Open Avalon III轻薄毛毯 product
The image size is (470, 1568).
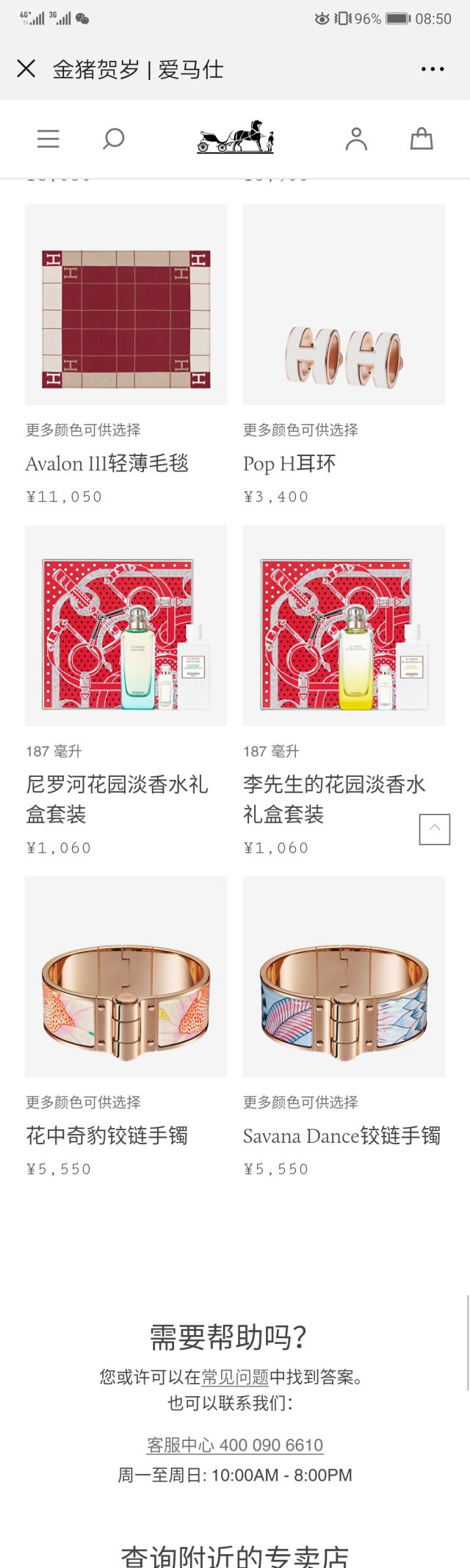pos(126,305)
